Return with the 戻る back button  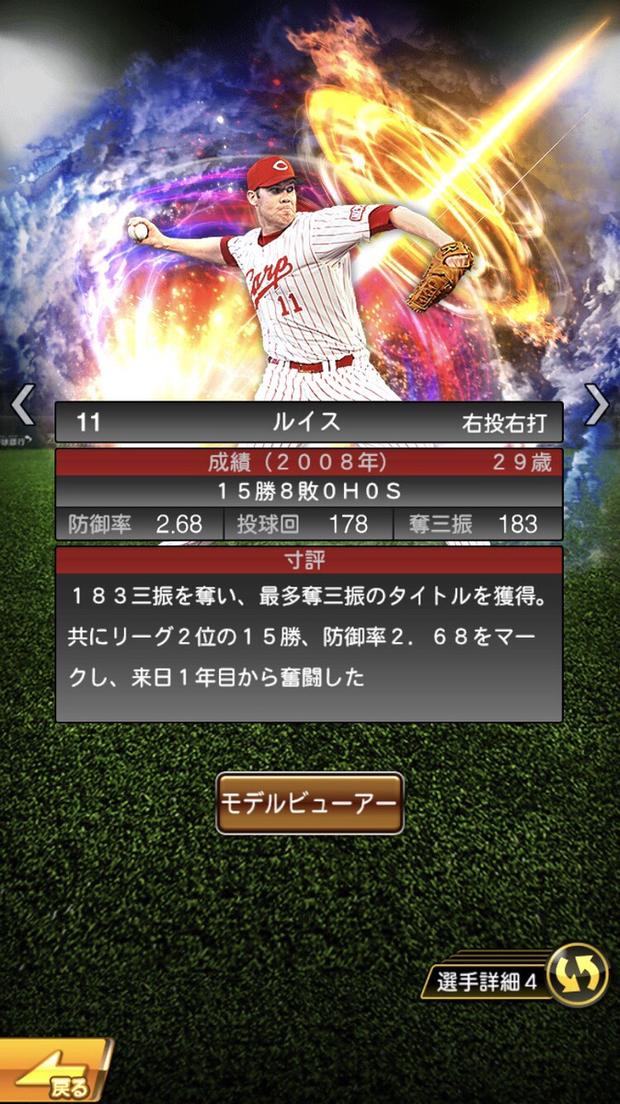coord(55,1074)
